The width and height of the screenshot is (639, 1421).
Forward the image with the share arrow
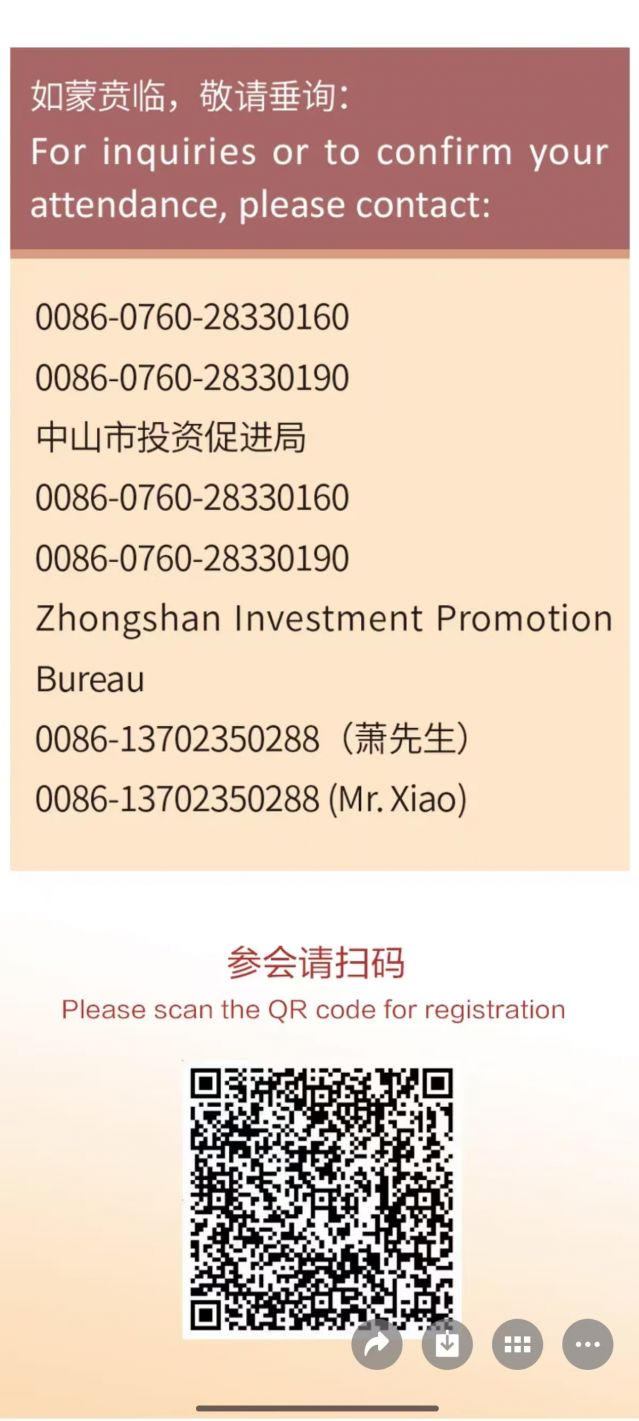pyautogui.click(x=377, y=1344)
